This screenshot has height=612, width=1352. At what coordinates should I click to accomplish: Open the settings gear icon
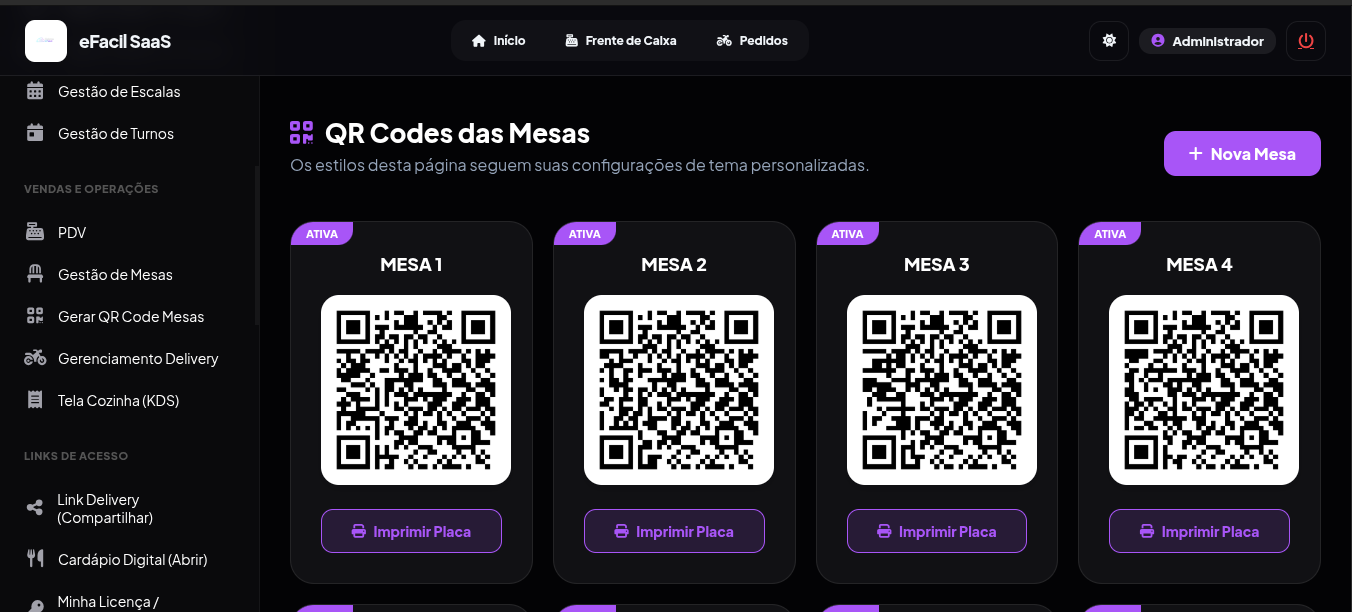coord(1109,41)
